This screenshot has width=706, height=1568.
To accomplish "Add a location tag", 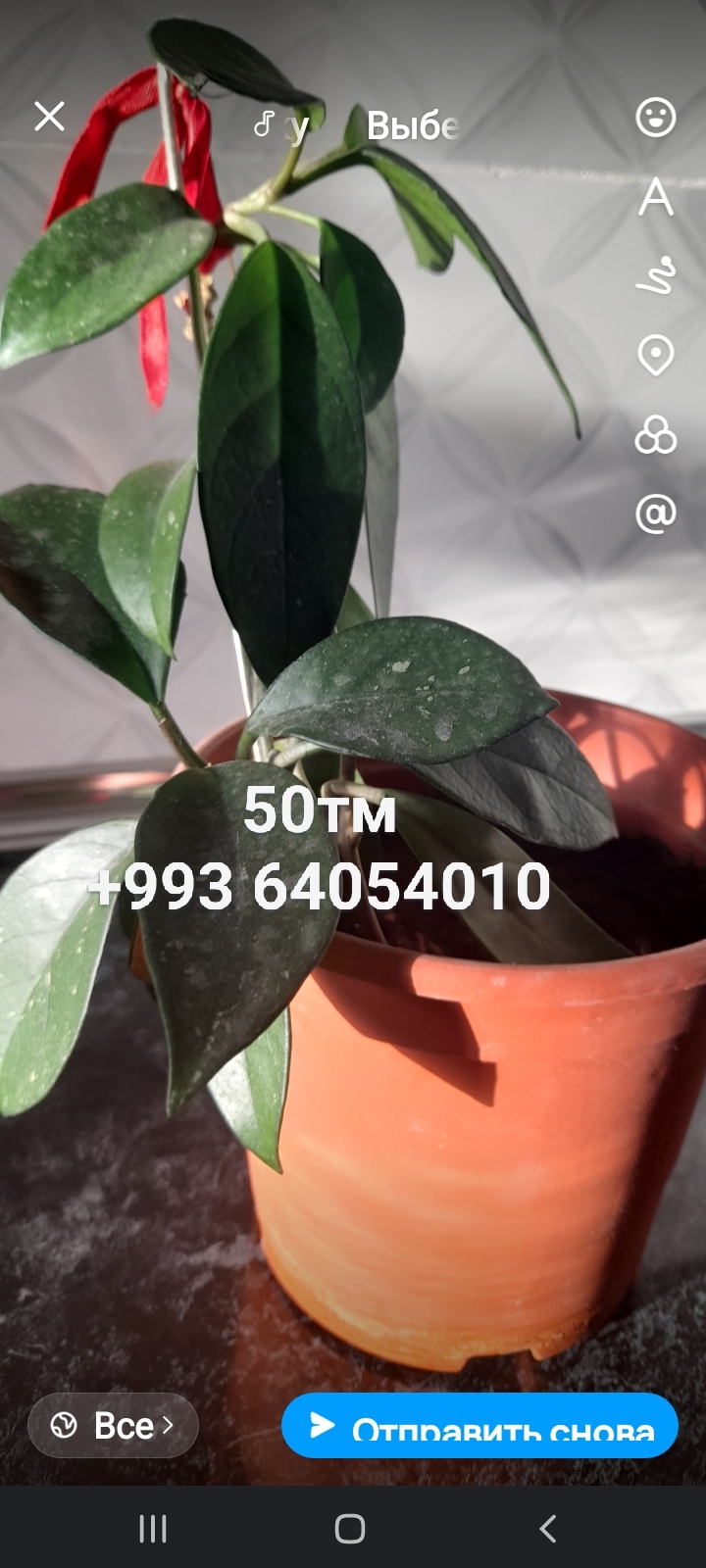I will pyautogui.click(x=655, y=355).
